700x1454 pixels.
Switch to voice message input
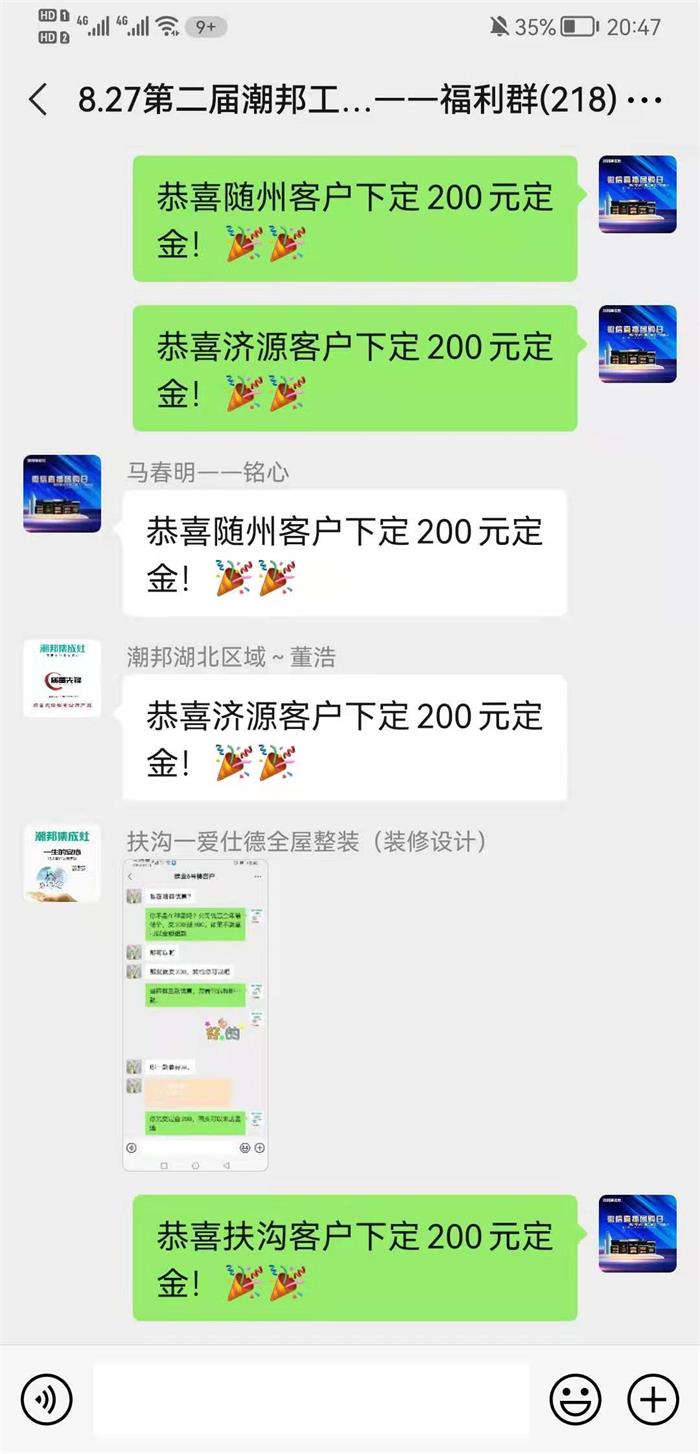tap(46, 1398)
